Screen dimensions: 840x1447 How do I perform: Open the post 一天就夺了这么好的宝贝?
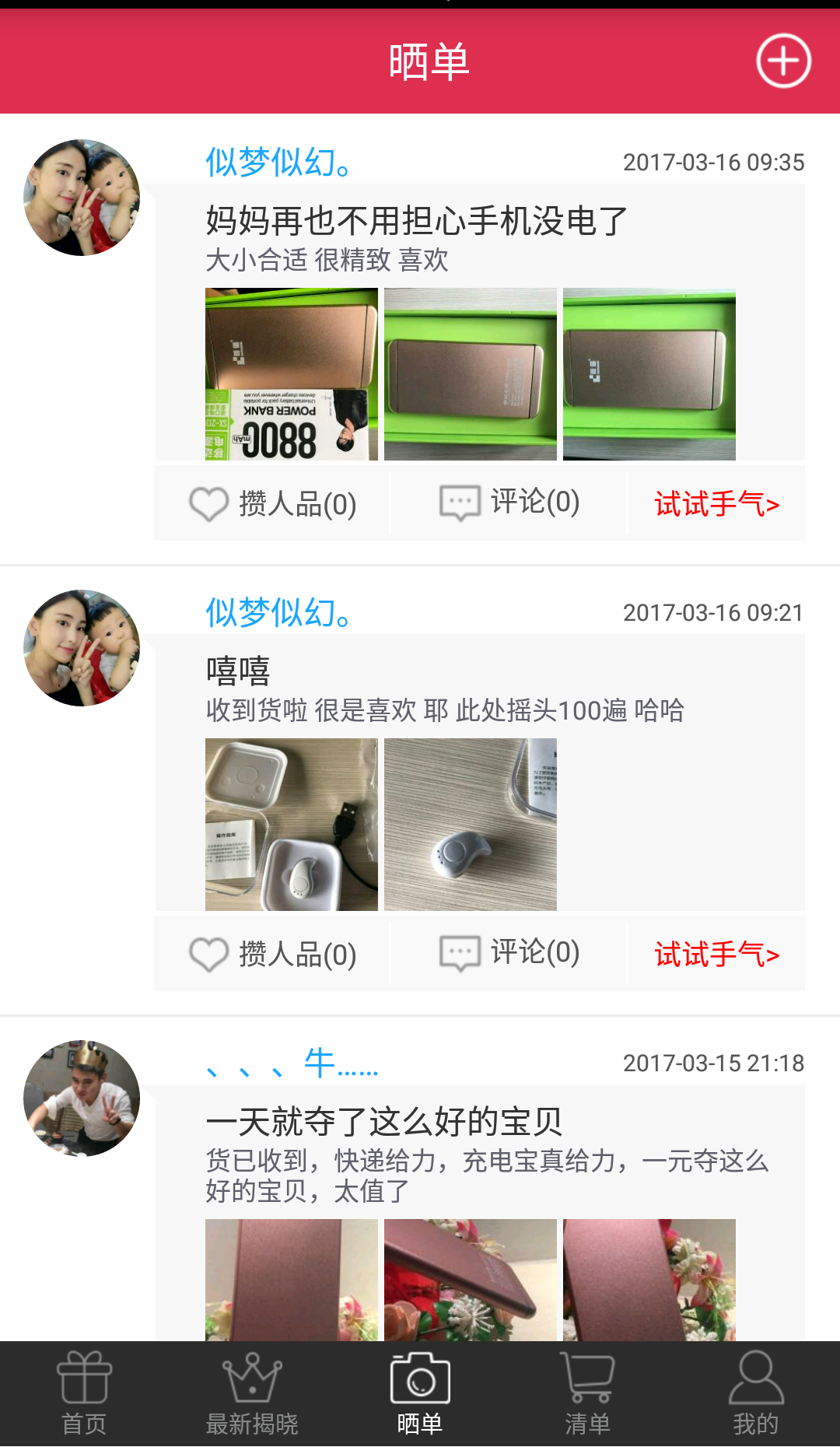click(x=383, y=1121)
